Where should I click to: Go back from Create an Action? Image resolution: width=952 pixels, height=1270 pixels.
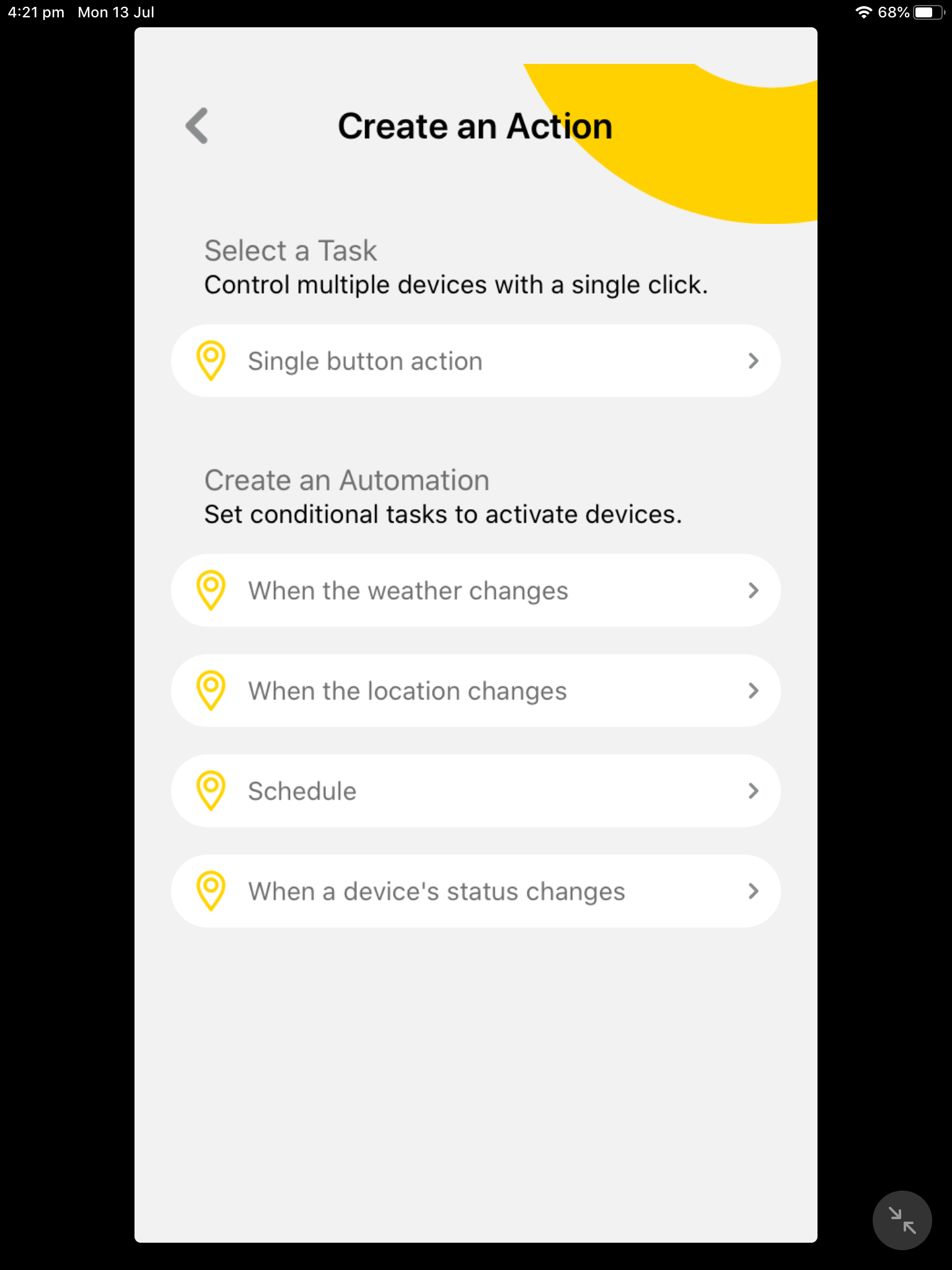(197, 126)
